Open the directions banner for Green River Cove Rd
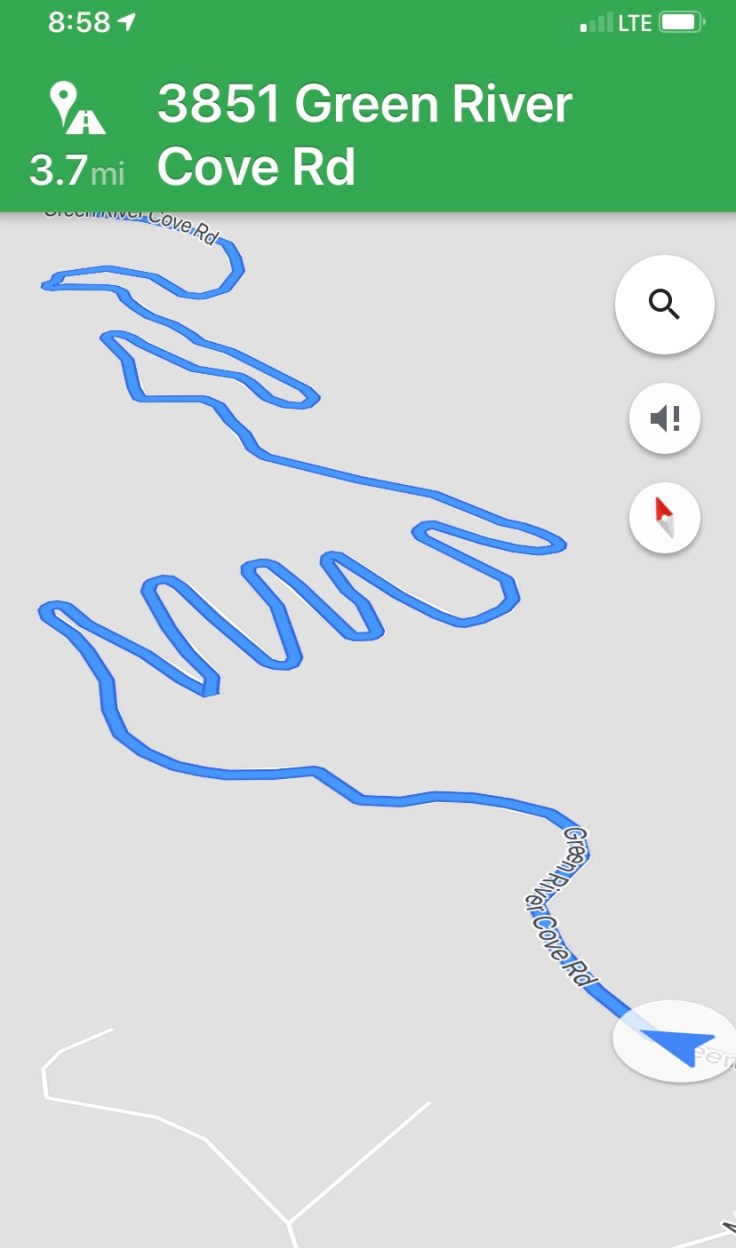The image size is (736, 1248). click(366, 135)
